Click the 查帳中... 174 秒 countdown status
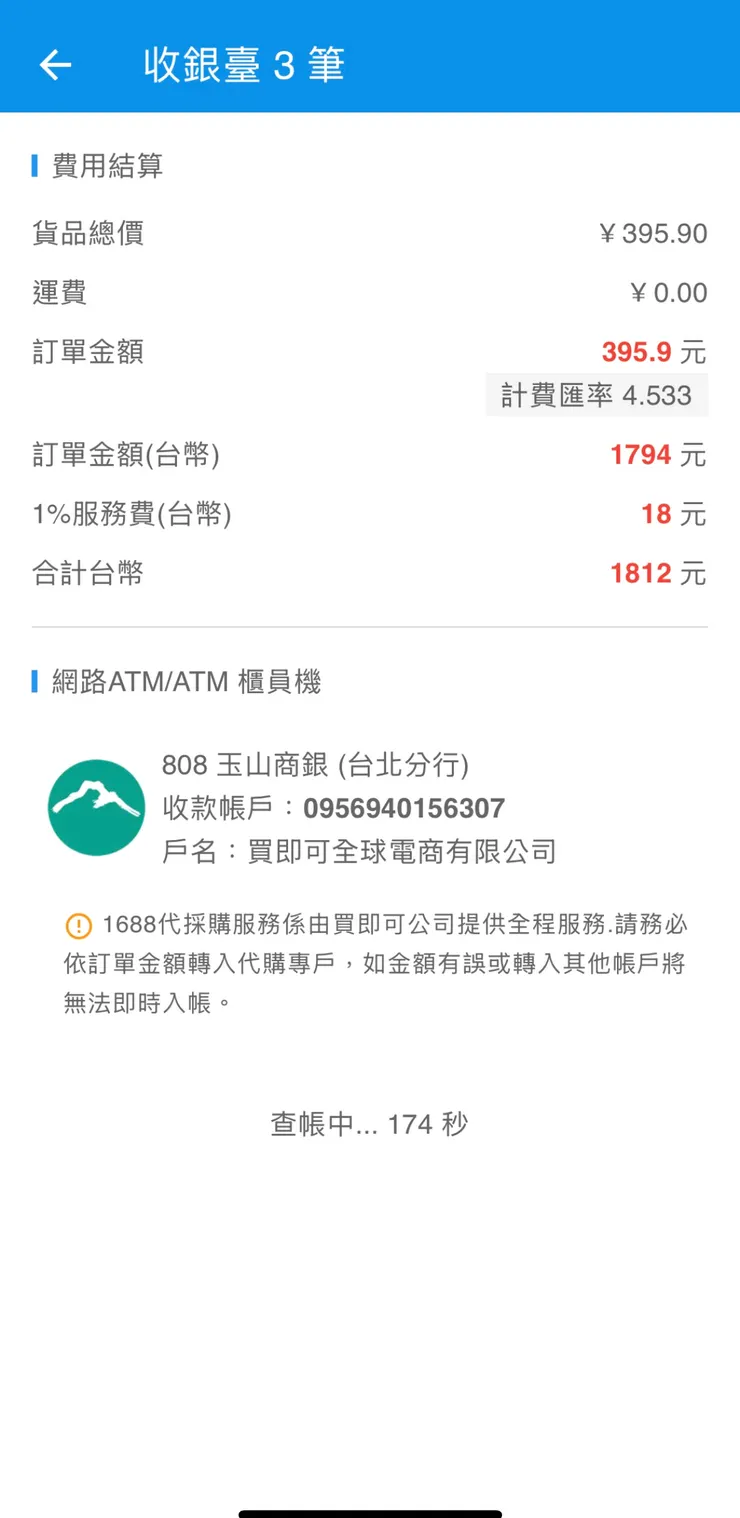Viewport: 740px width, 1518px height. [370, 1123]
